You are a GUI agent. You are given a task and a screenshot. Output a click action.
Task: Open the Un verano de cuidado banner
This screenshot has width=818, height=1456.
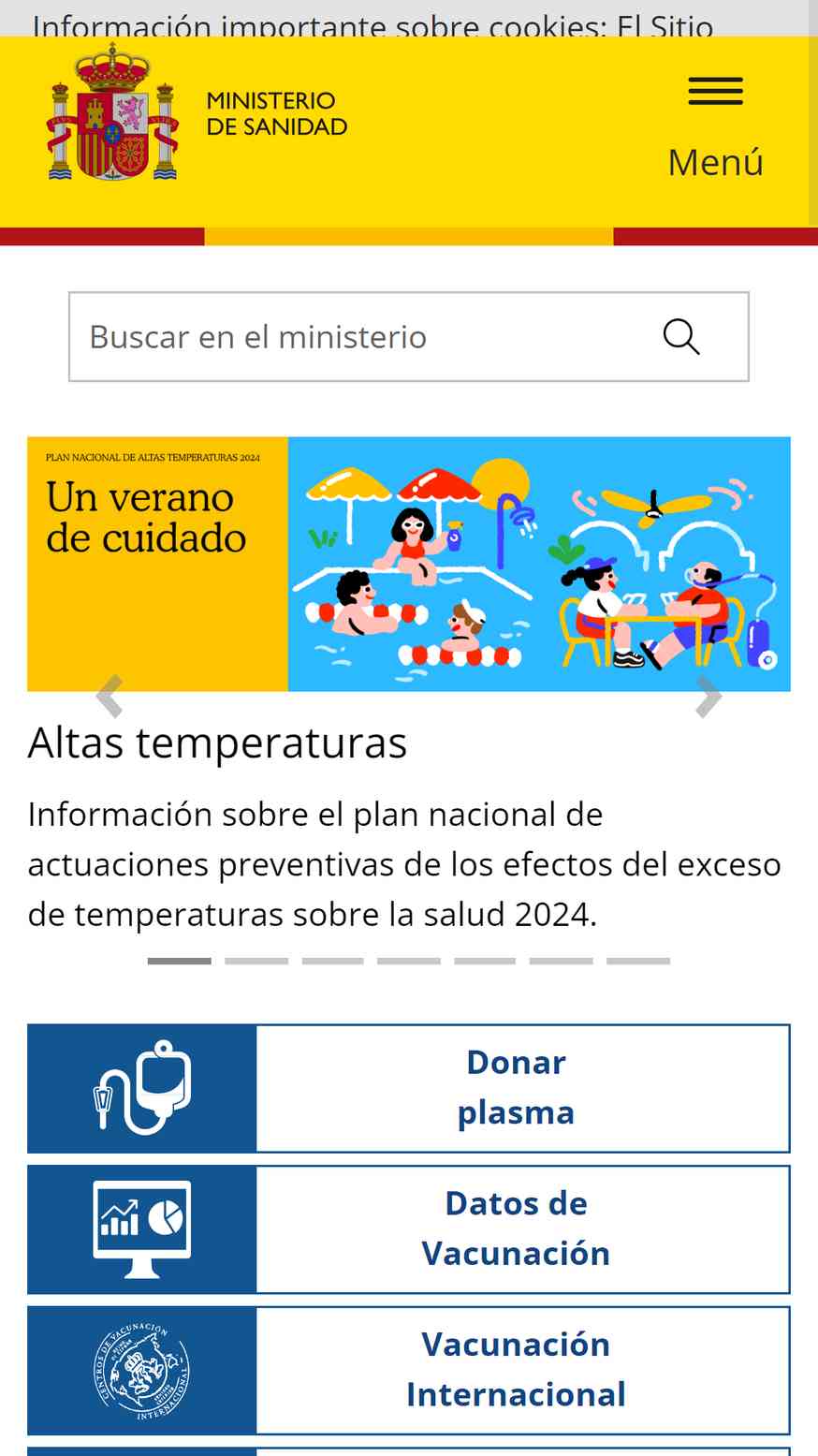click(x=409, y=564)
